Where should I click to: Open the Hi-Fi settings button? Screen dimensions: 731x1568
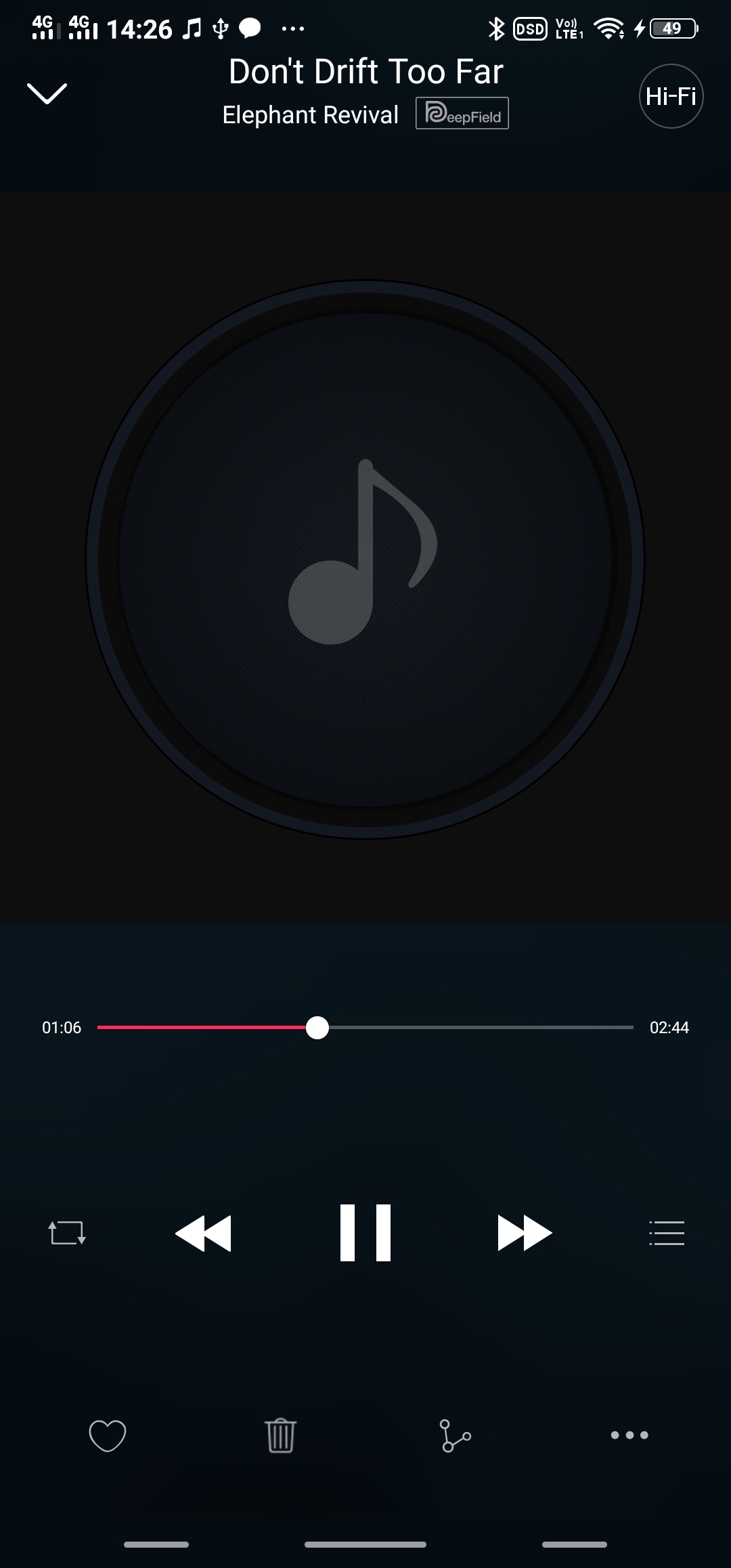(671, 96)
